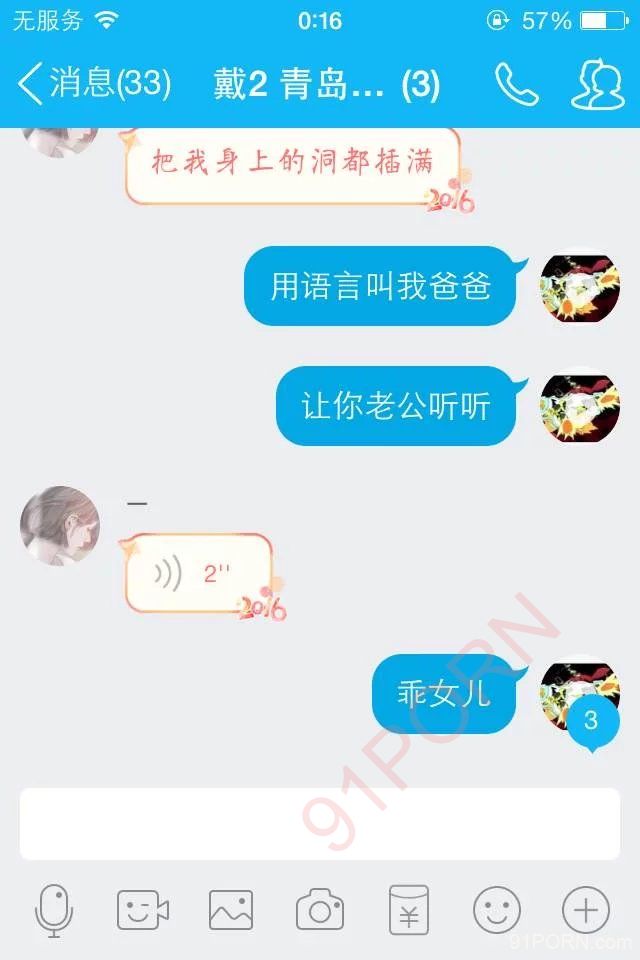Jump to the 3 new messages
Image resolution: width=640 pixels, height=960 pixels.
coord(590,720)
